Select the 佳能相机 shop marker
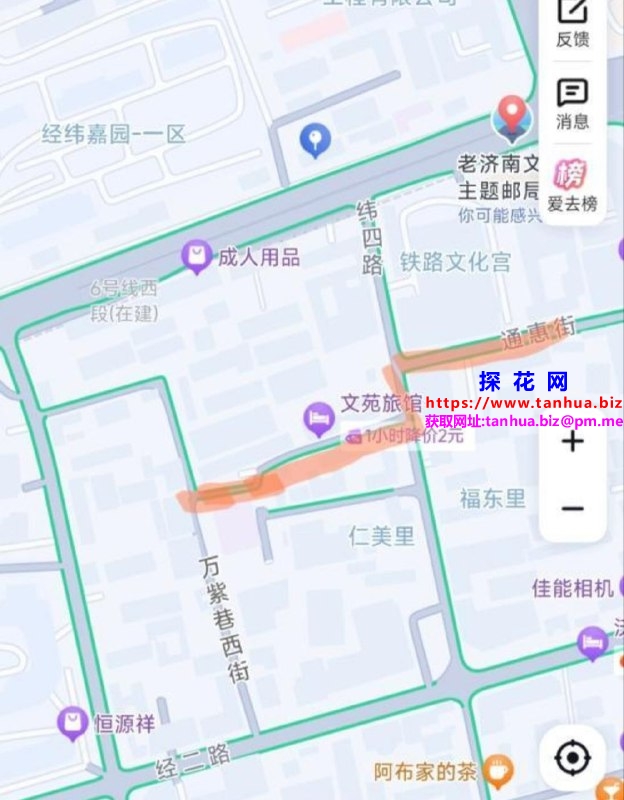The height and width of the screenshot is (800, 624). click(573, 587)
